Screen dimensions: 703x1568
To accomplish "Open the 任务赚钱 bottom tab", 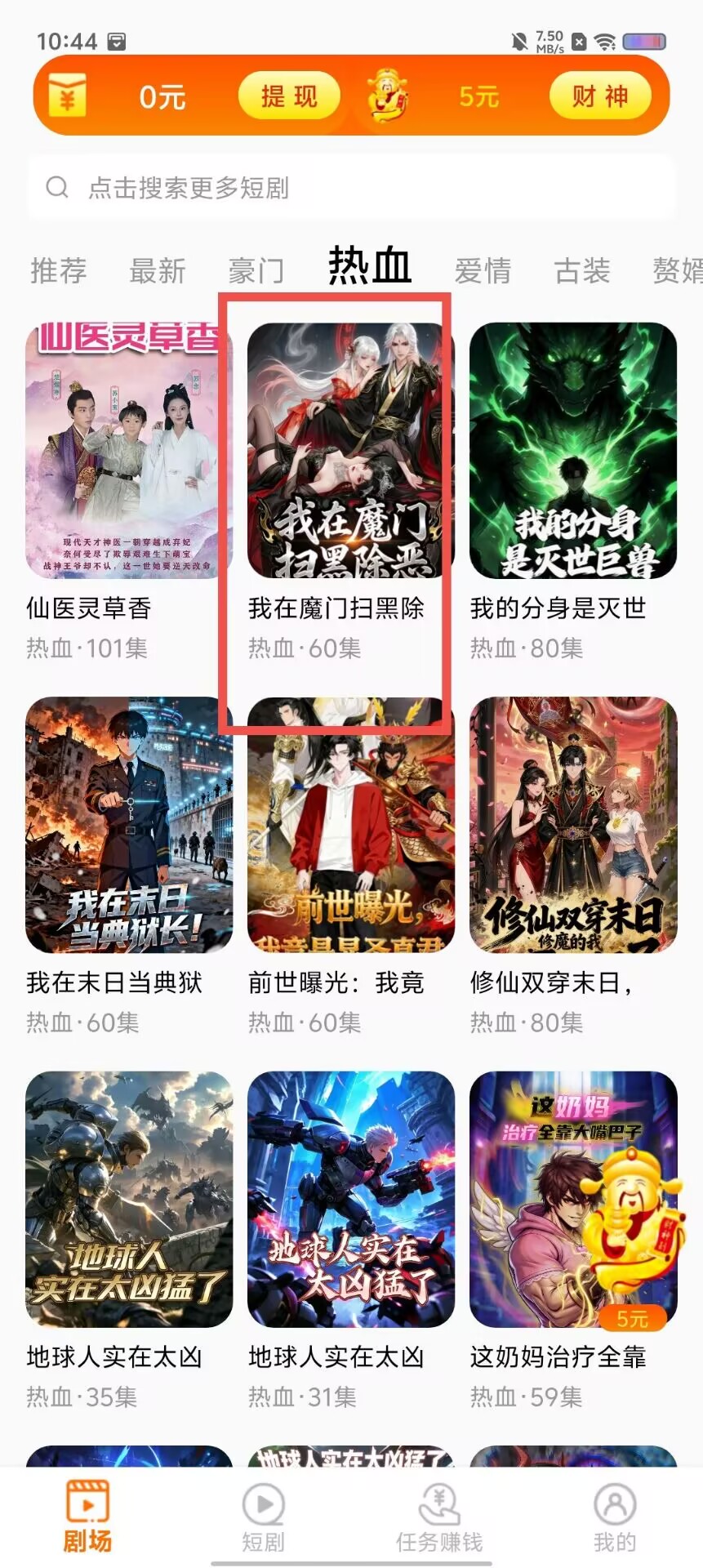I will tap(439, 1517).
